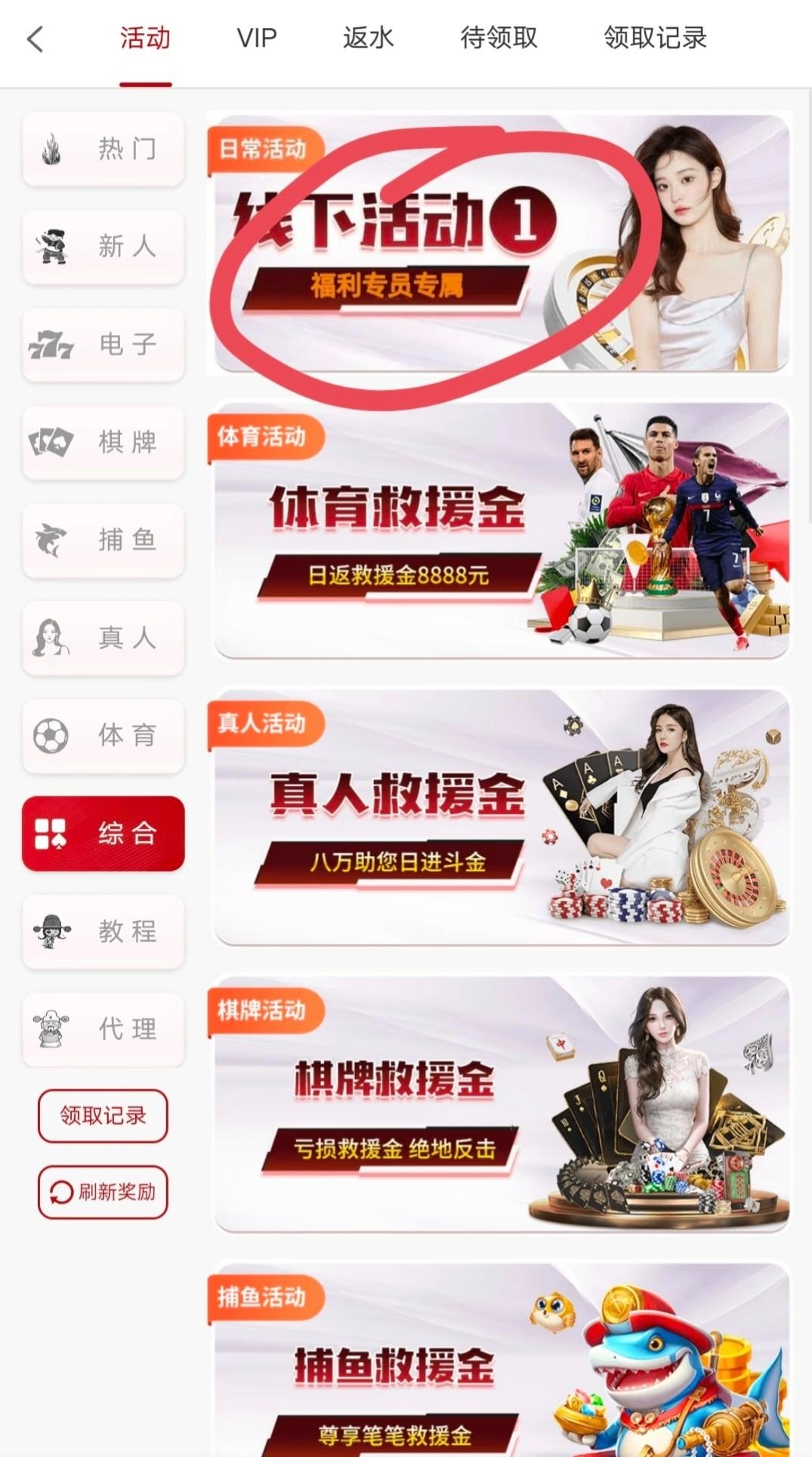Go back using the arrow icon
The width and height of the screenshot is (812, 1457).
coord(36,39)
